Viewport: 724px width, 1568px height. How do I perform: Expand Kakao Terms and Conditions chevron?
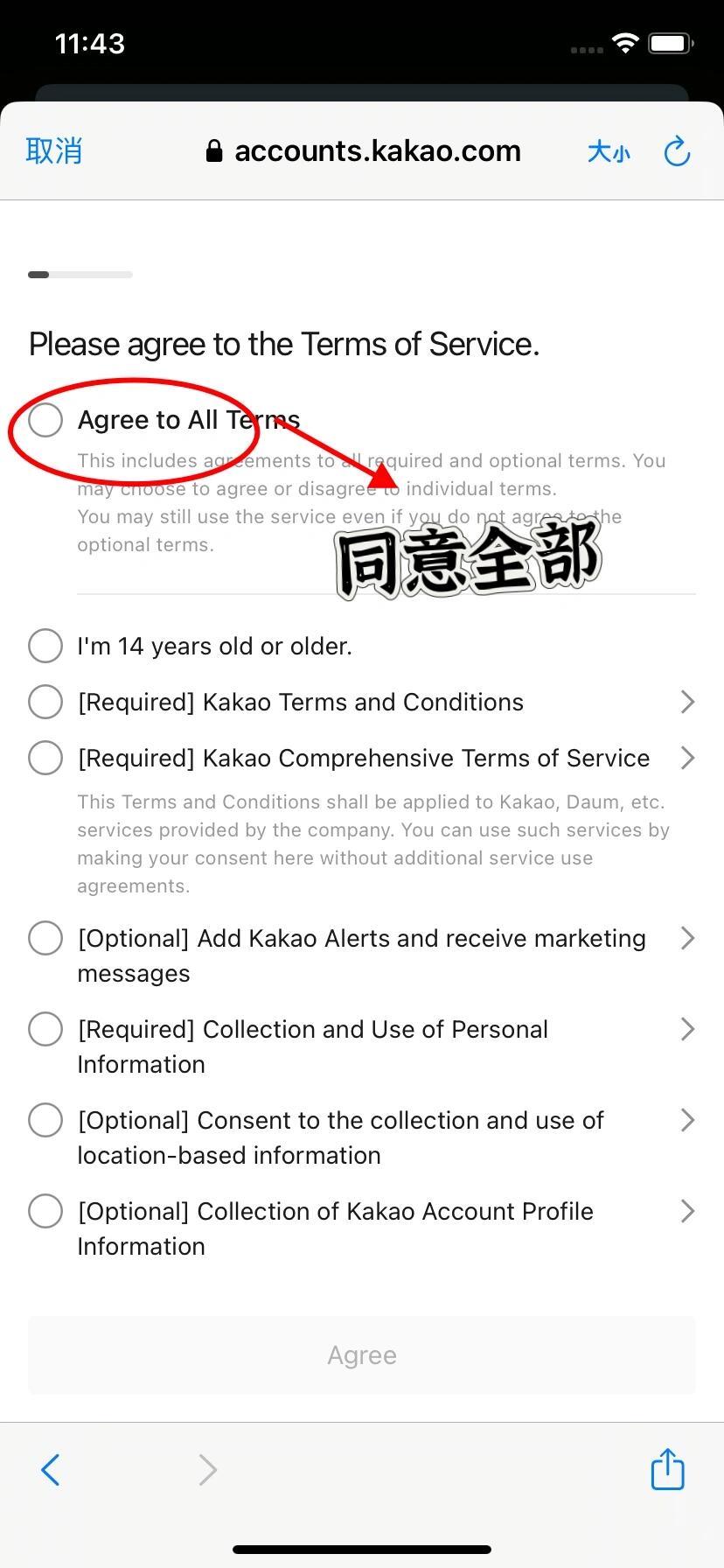coord(687,702)
